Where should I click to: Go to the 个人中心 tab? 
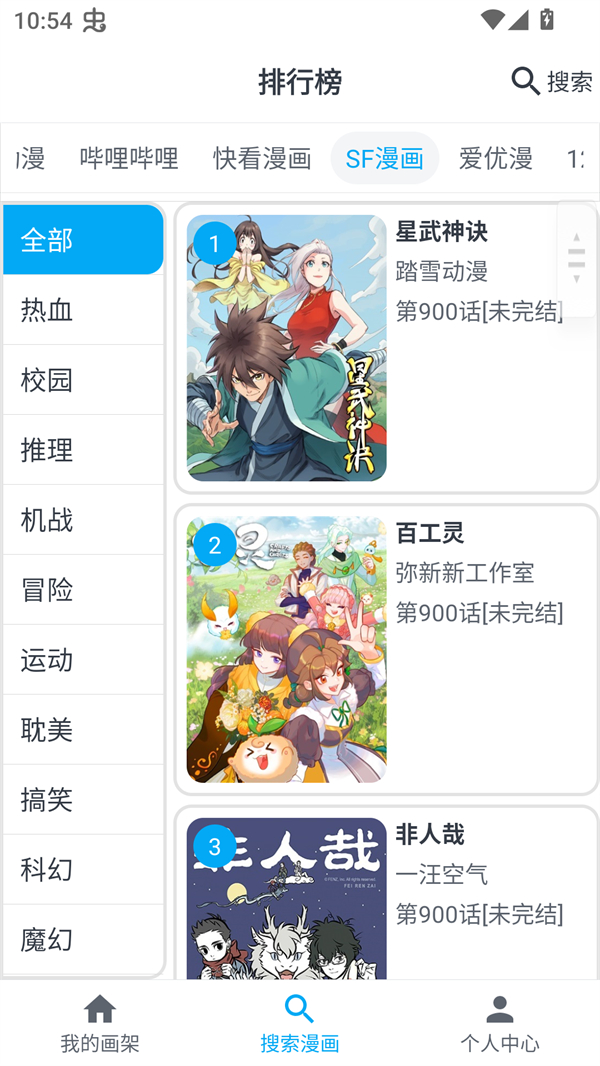500,1023
